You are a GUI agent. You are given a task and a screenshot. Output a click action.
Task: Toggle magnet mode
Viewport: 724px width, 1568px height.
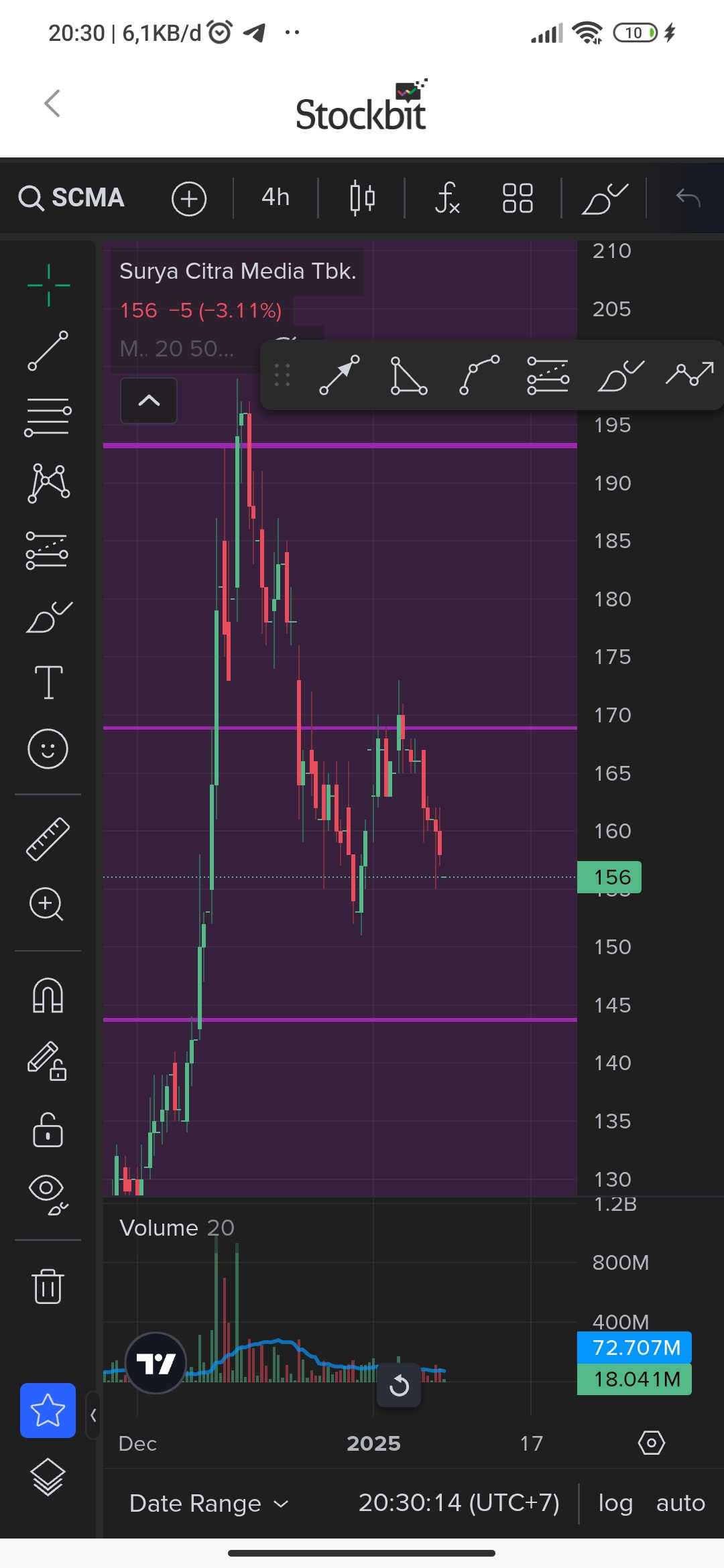(48, 995)
